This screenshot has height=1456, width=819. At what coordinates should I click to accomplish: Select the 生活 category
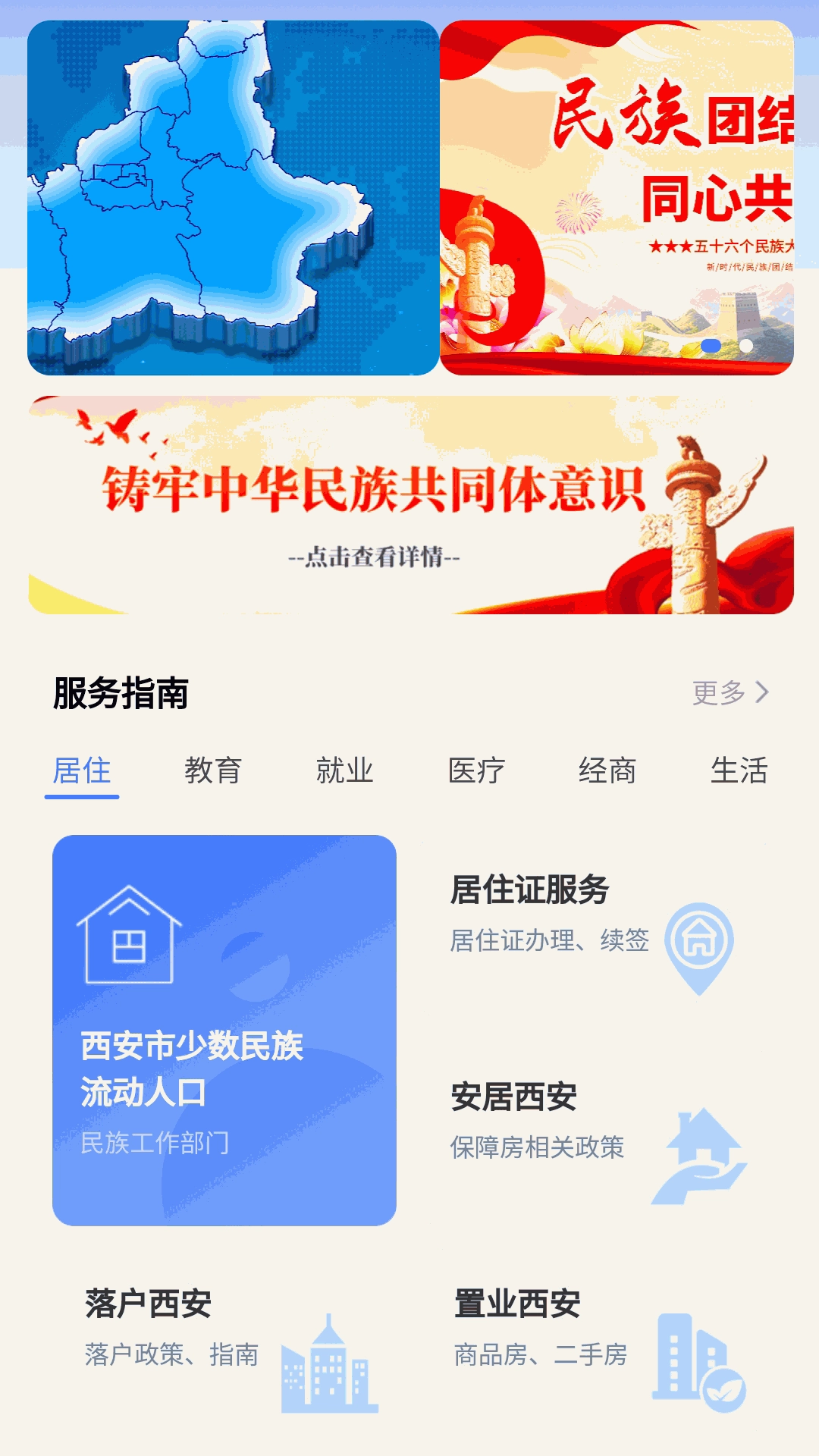[x=739, y=770]
